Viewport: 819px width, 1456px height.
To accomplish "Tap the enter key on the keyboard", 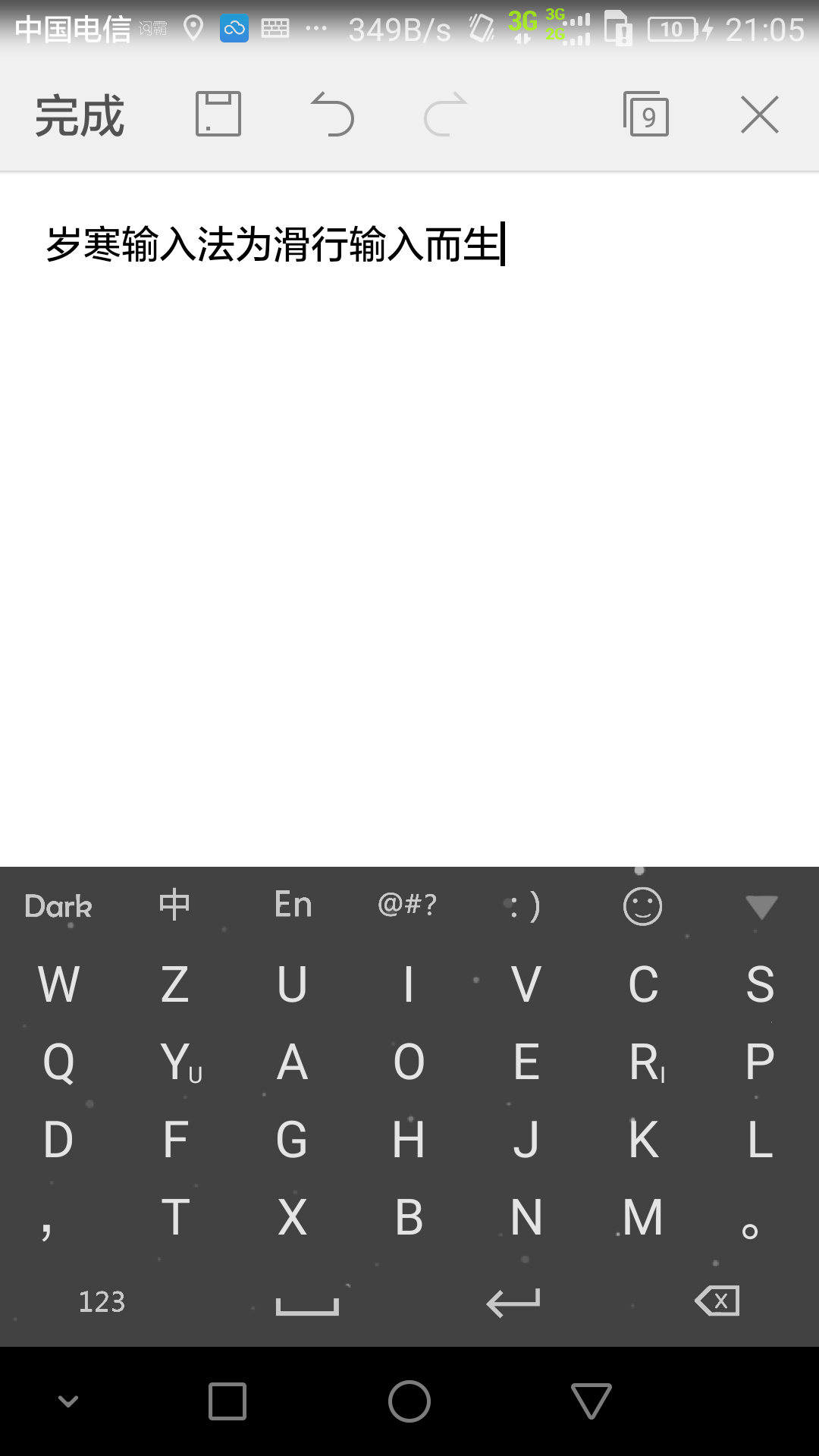I will coord(513,1299).
